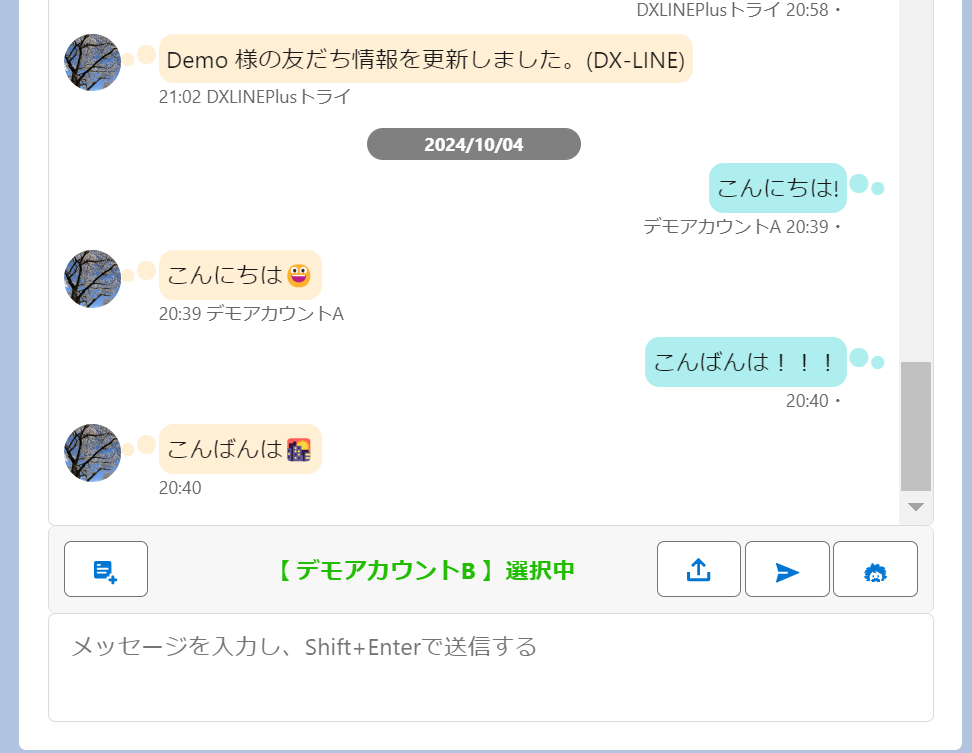The height and width of the screenshot is (753, 972).
Task: Open the bot icon button
Action: (875, 569)
